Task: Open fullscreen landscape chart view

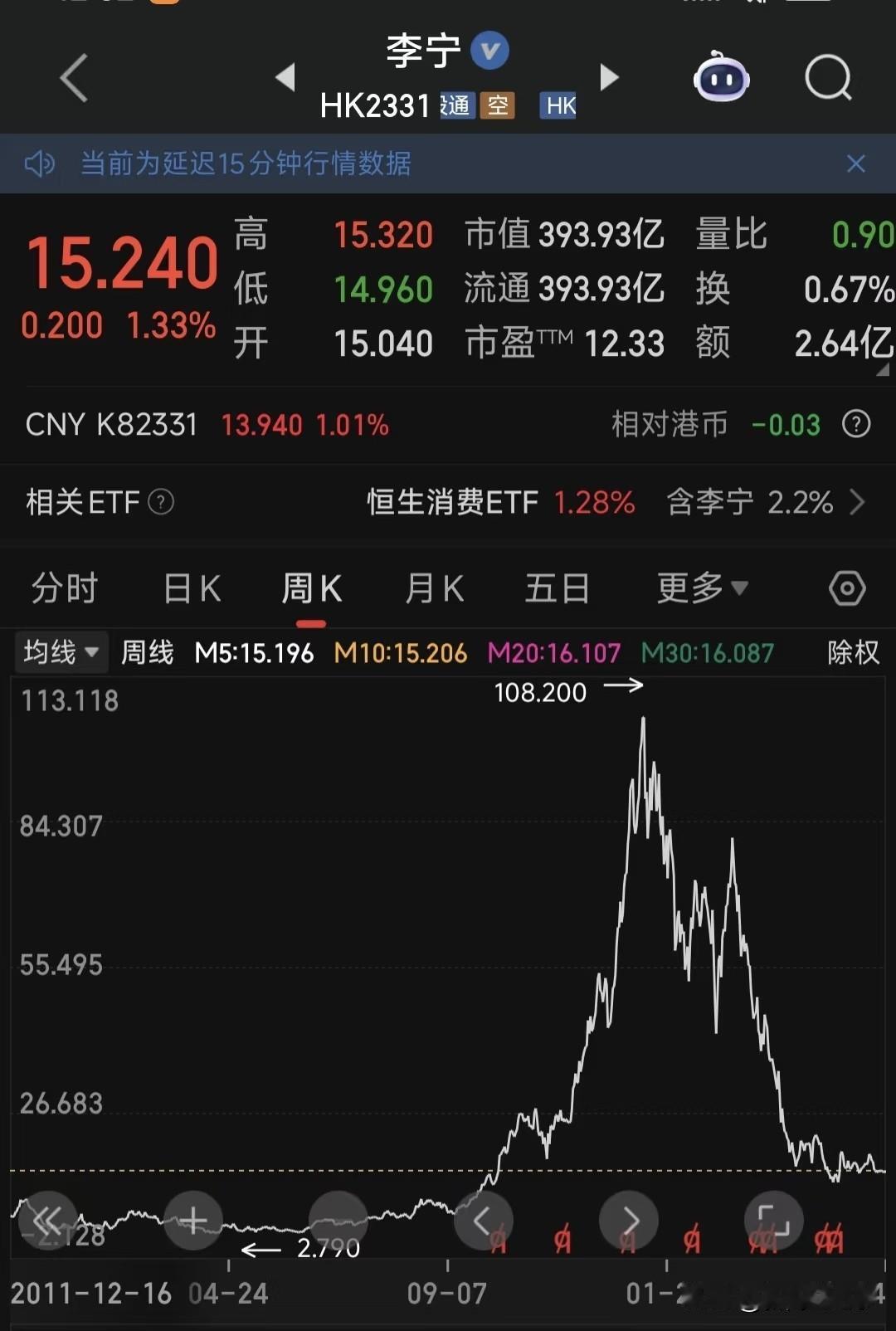Action: [x=774, y=1220]
